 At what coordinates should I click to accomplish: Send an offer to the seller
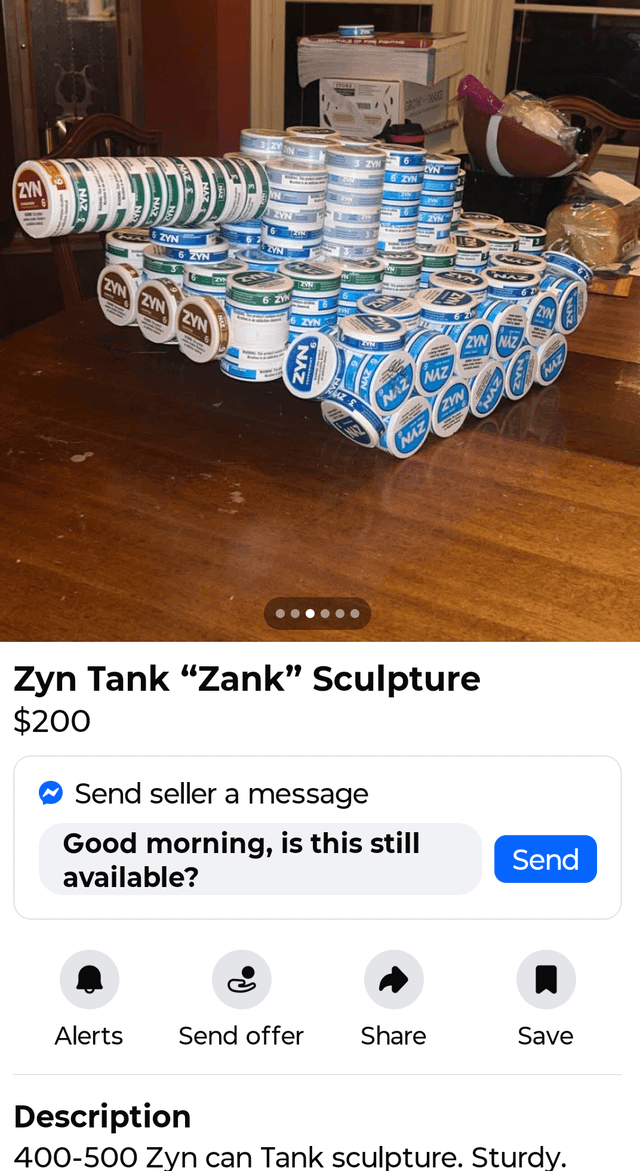241,980
